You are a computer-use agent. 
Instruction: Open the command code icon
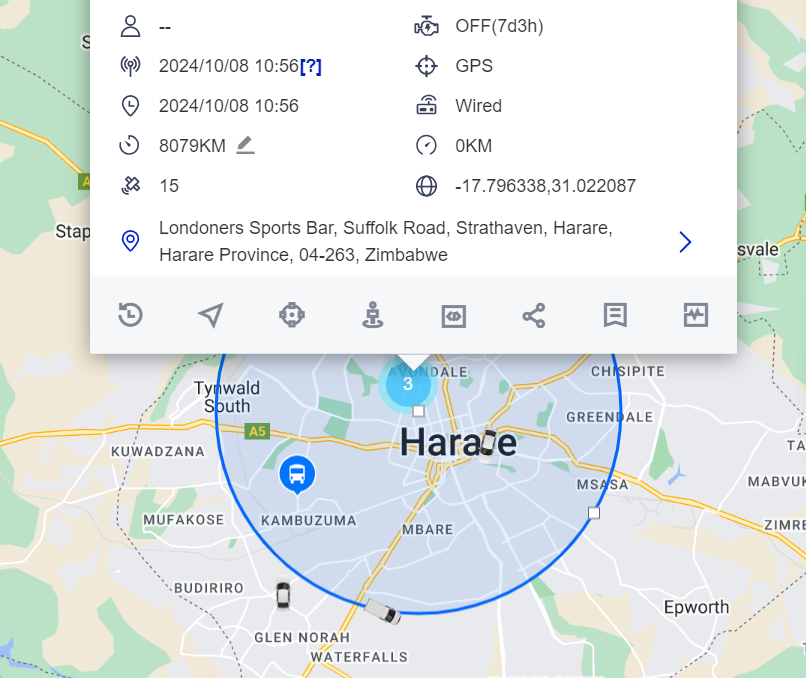tap(454, 315)
